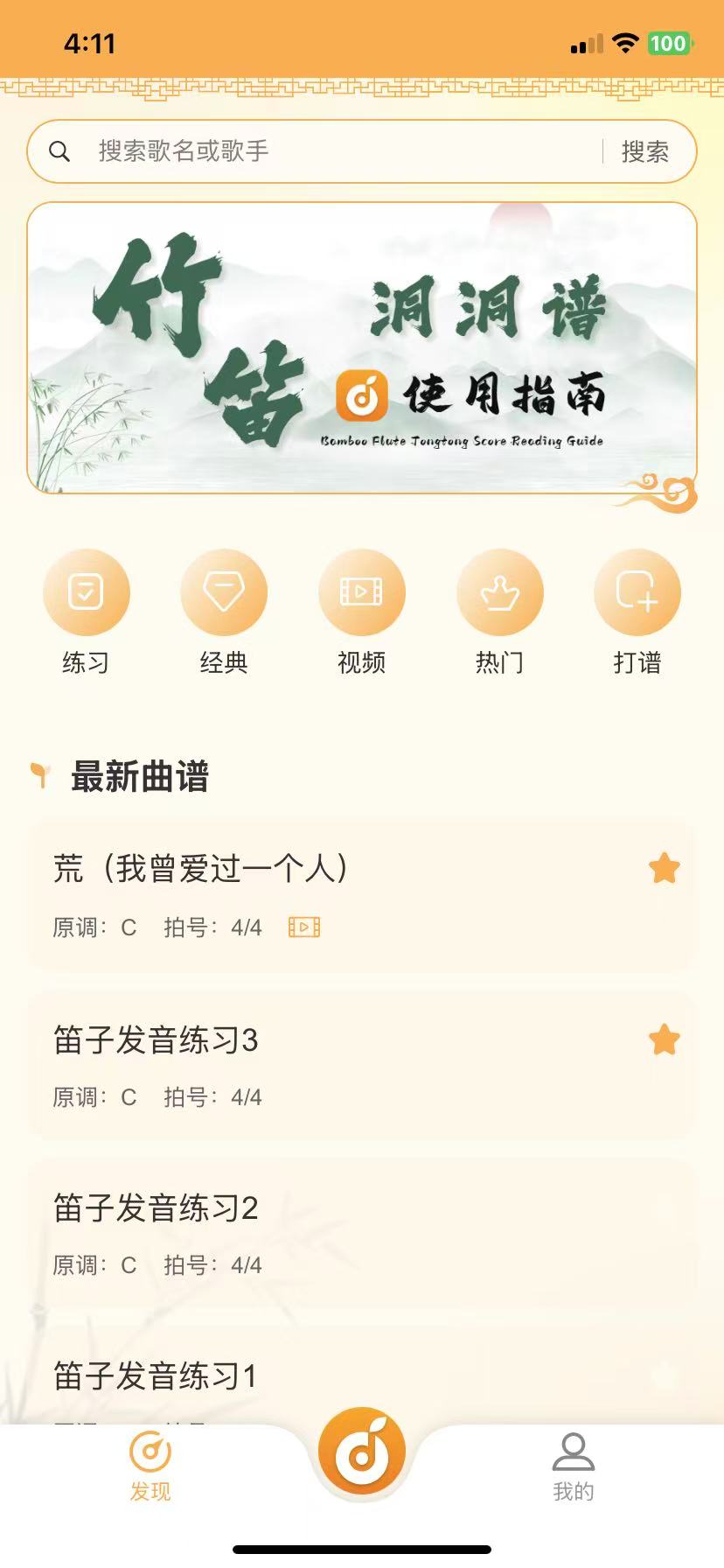The image size is (724, 1568).
Task: Tap the magnifying glass search icon
Action: coord(59,150)
